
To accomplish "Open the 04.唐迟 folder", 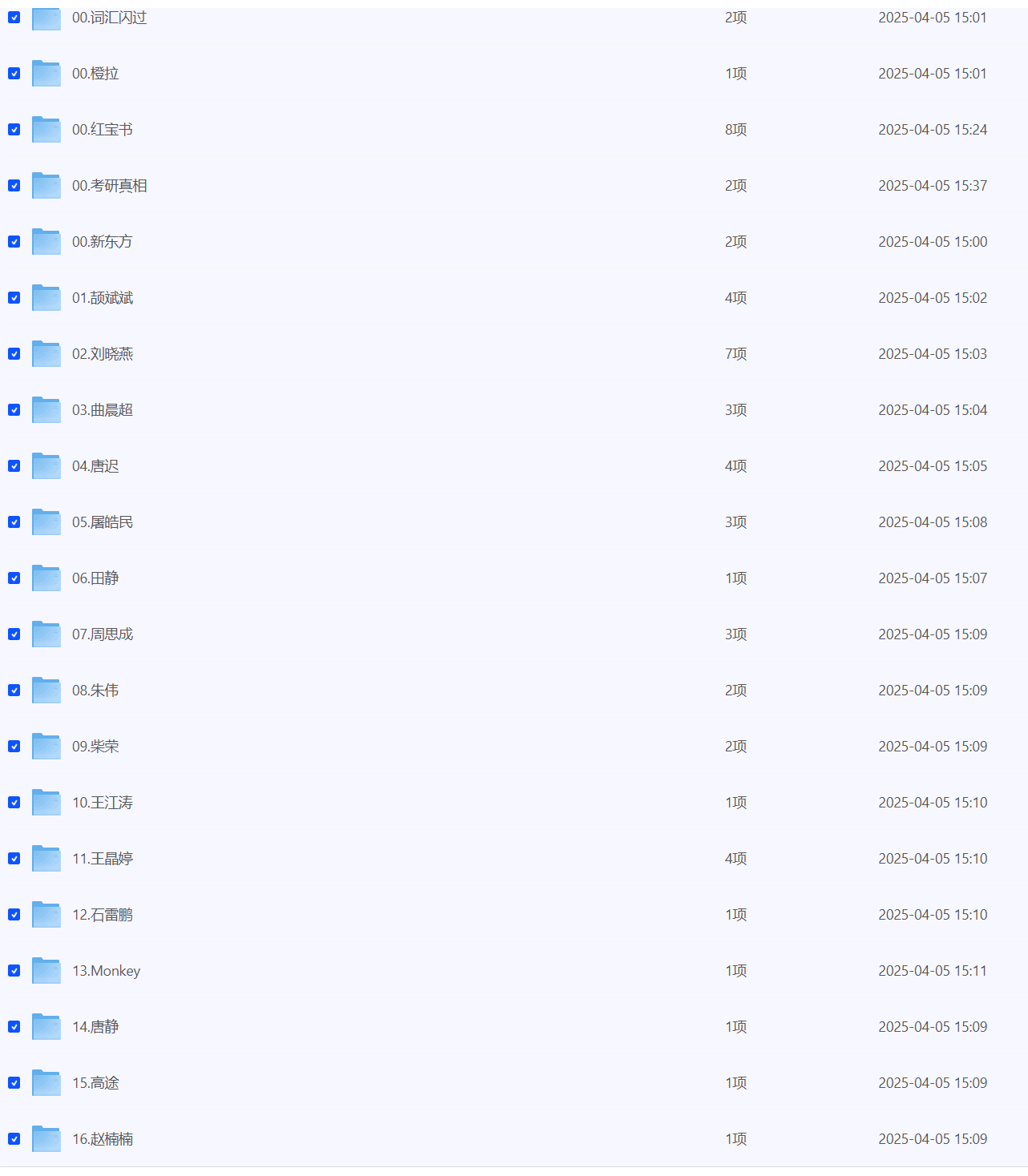I will tap(95, 466).
